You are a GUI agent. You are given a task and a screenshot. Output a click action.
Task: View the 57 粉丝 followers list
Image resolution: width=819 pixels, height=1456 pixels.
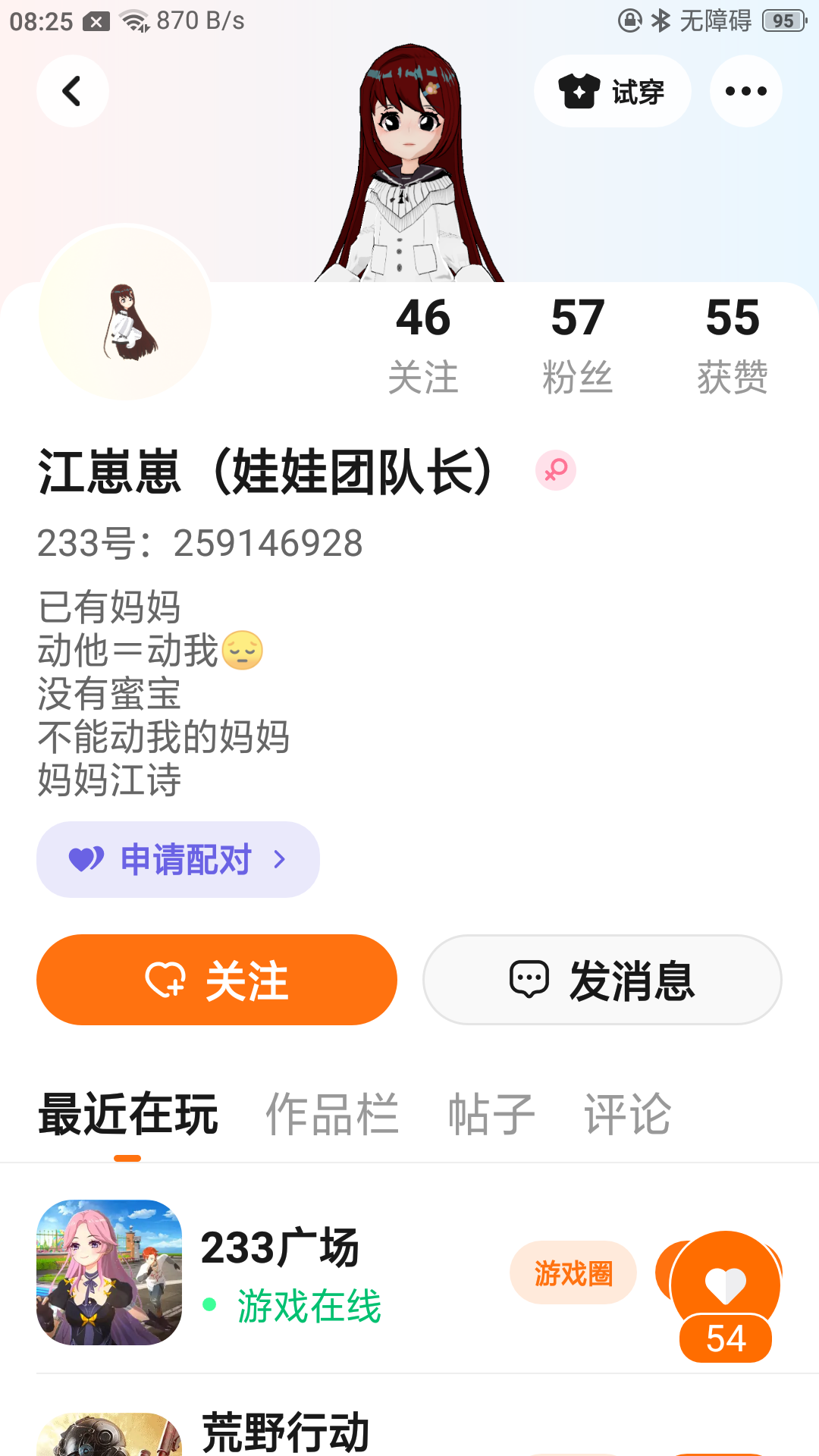(x=578, y=345)
